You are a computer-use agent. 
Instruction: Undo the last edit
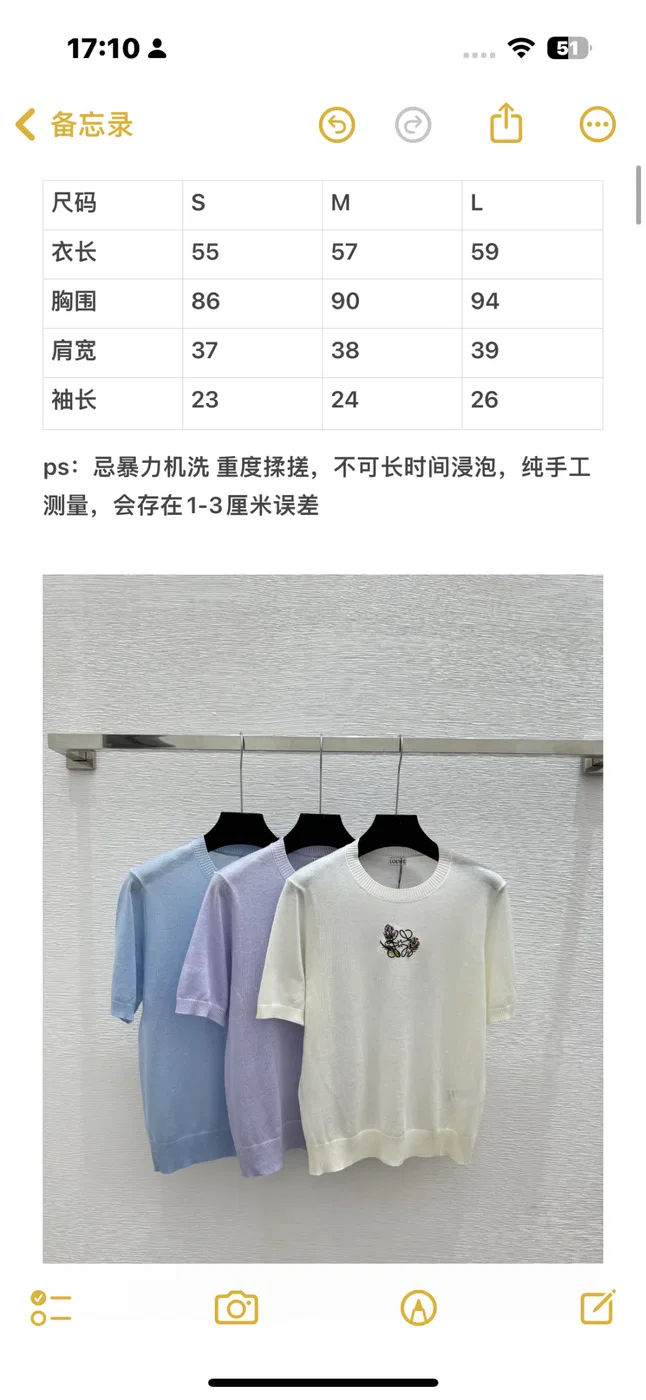click(337, 125)
